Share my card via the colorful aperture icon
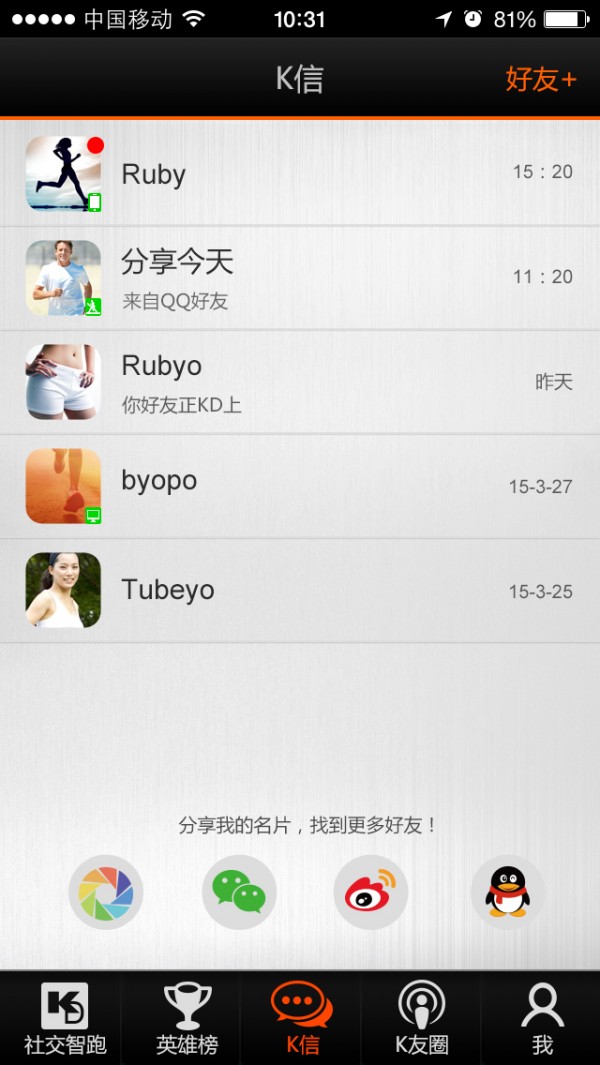The image size is (600, 1065). [106, 892]
